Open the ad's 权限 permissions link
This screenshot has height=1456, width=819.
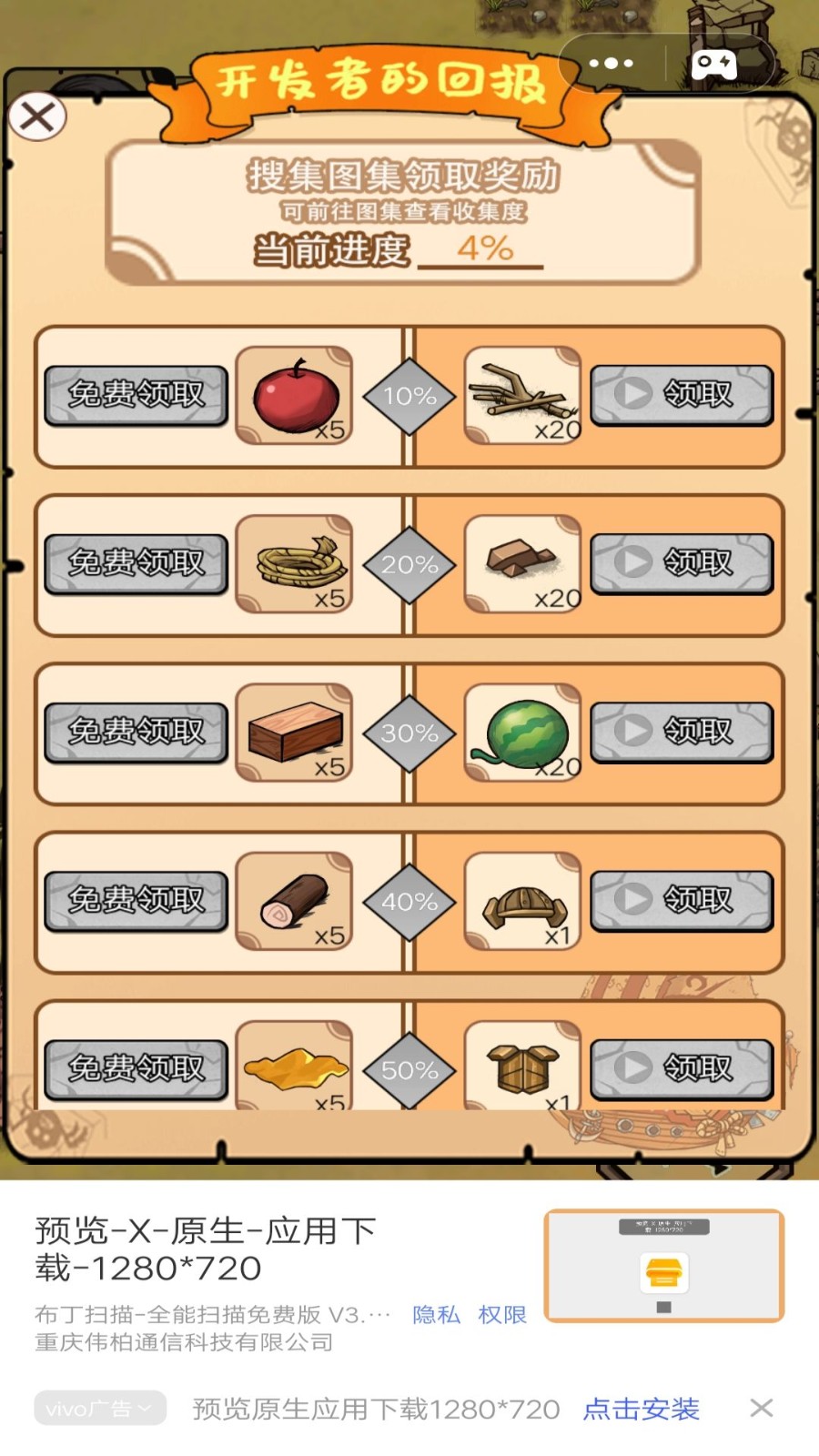pos(502,1315)
